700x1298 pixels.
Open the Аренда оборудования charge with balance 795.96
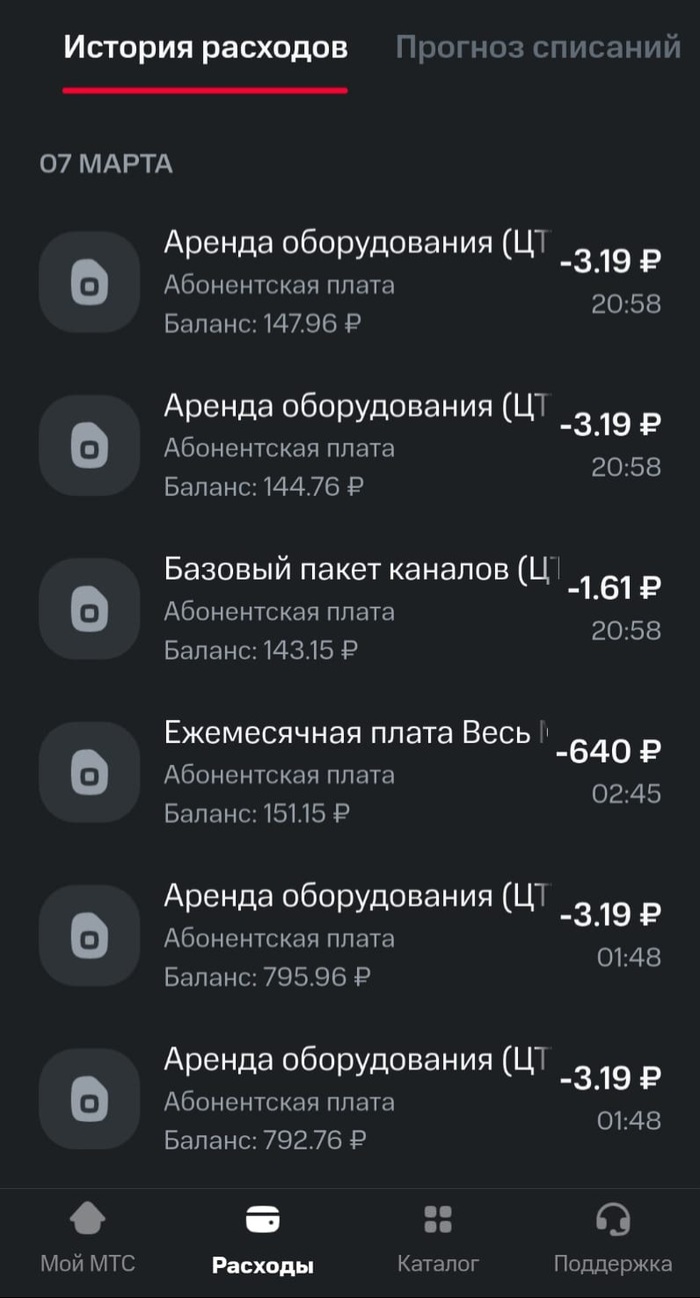point(350,937)
